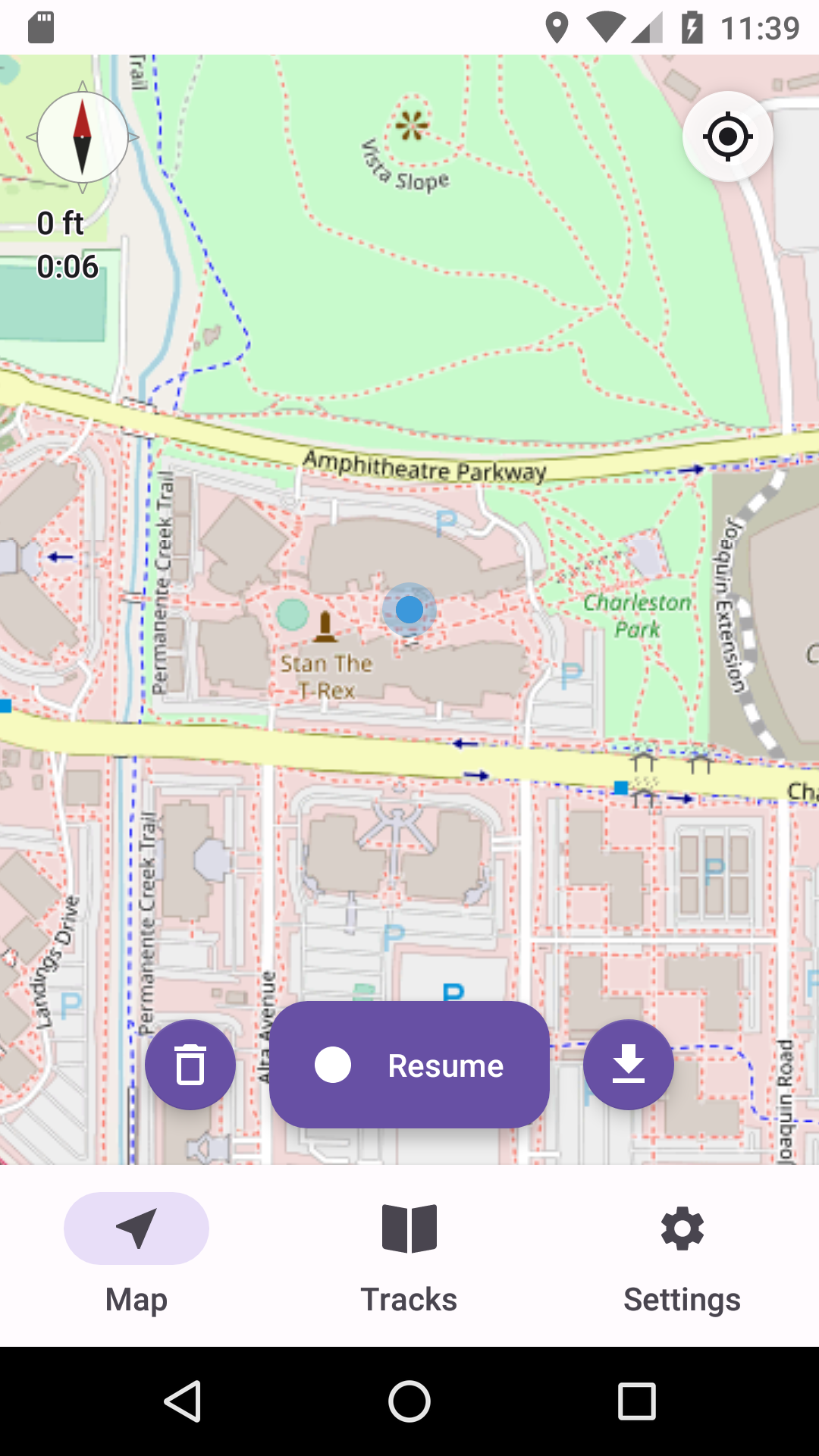Open the recent apps overview
This screenshot has height=1456, width=819.
pos(637,1401)
